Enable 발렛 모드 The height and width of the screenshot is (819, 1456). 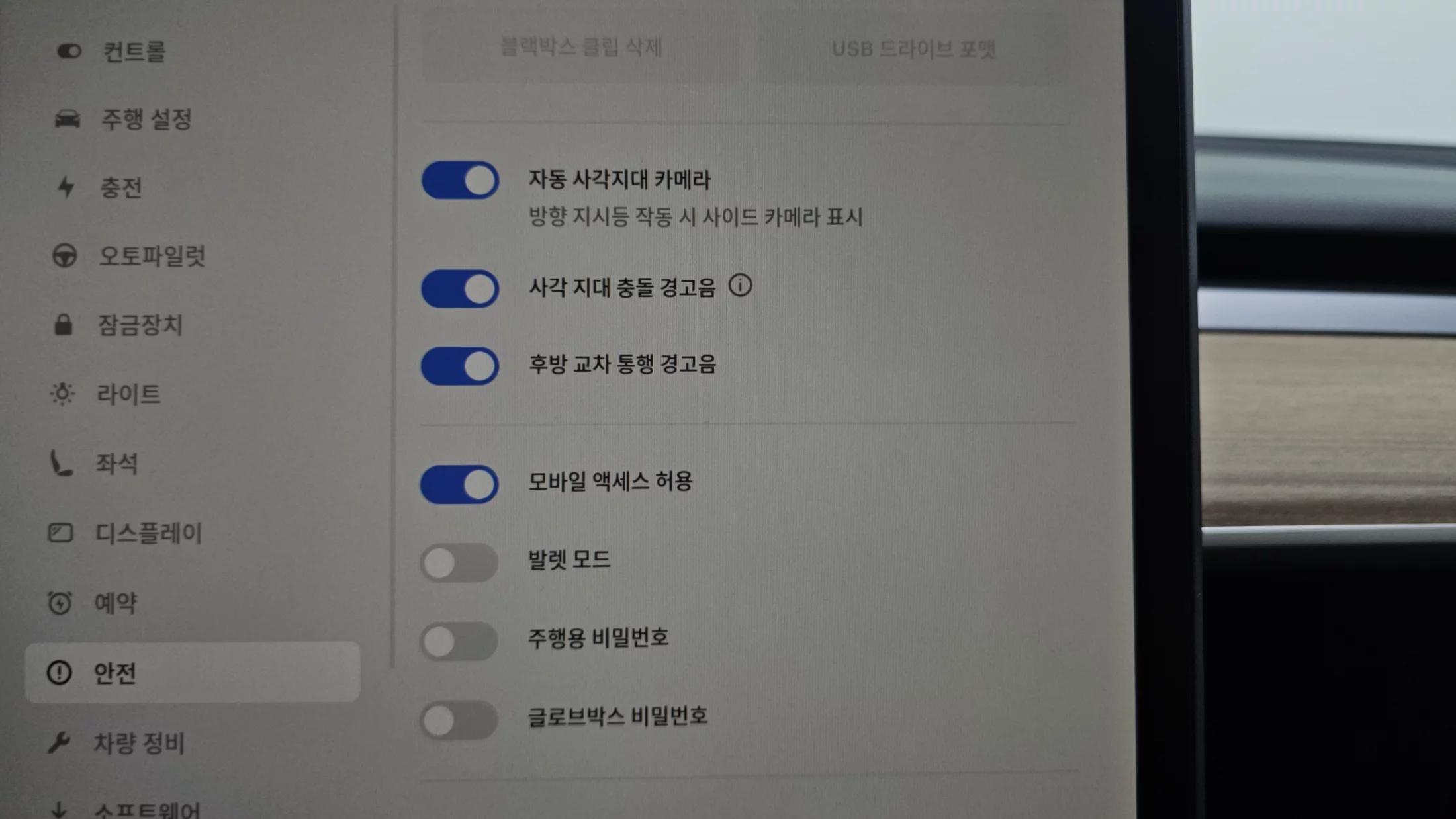459,563
